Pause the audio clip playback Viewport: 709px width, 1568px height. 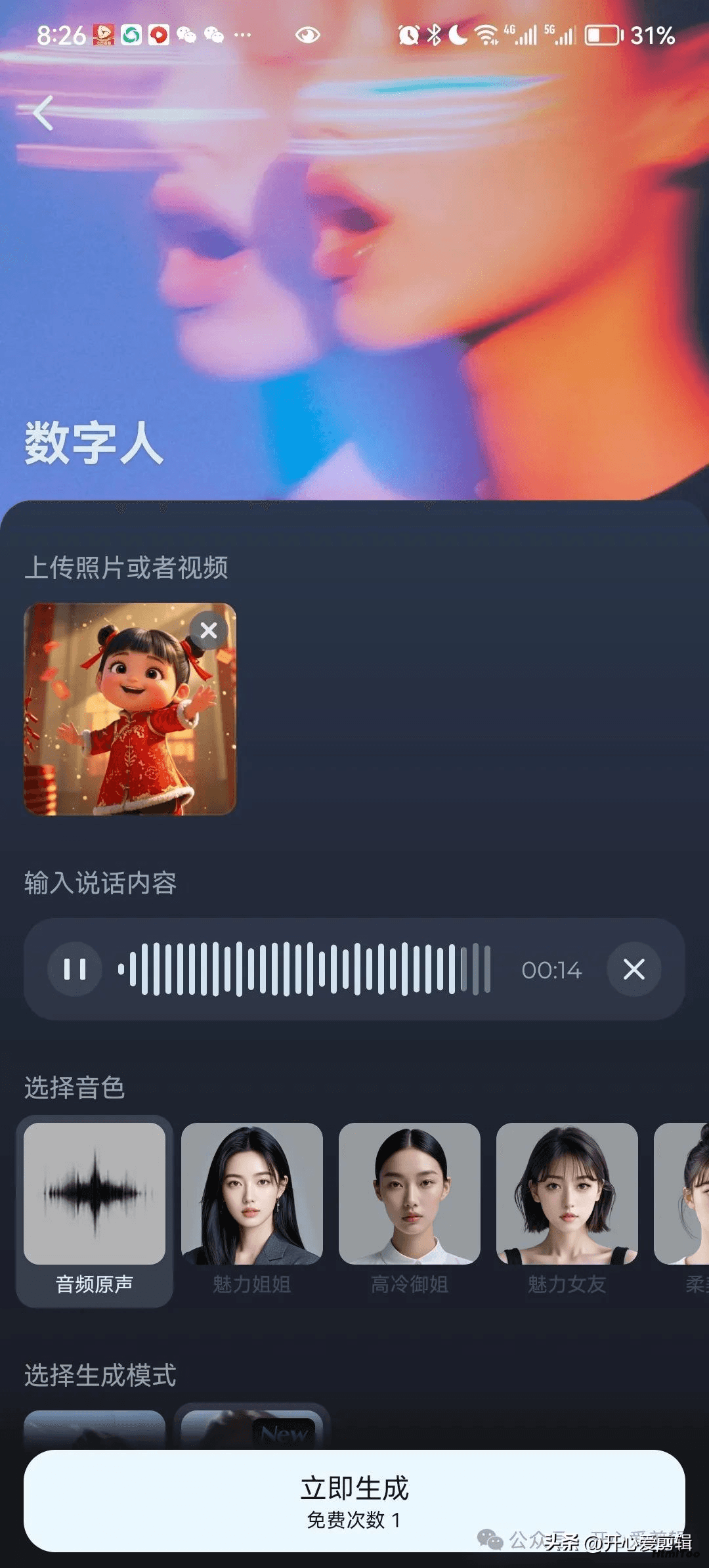[x=75, y=969]
